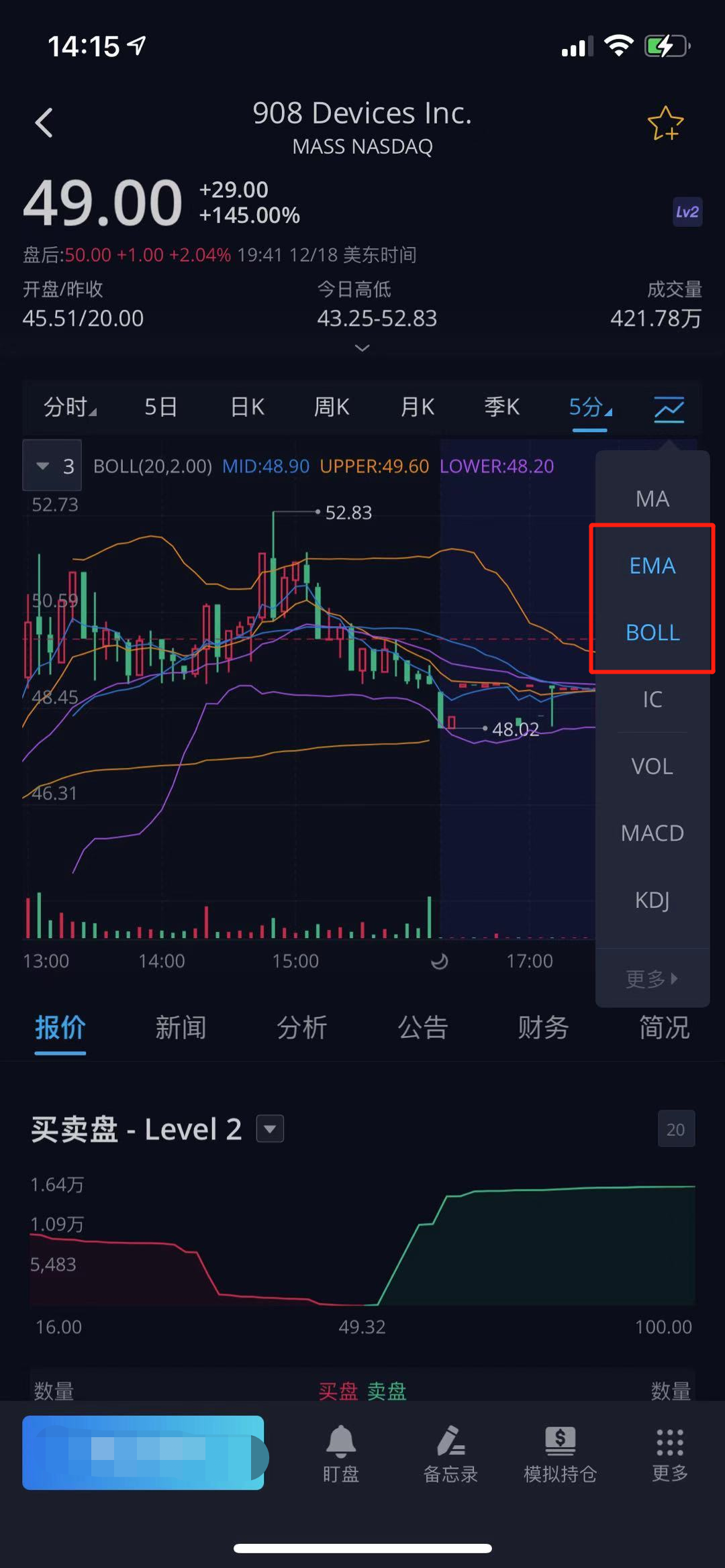
Task: Switch chart to 周K view
Action: click(332, 407)
